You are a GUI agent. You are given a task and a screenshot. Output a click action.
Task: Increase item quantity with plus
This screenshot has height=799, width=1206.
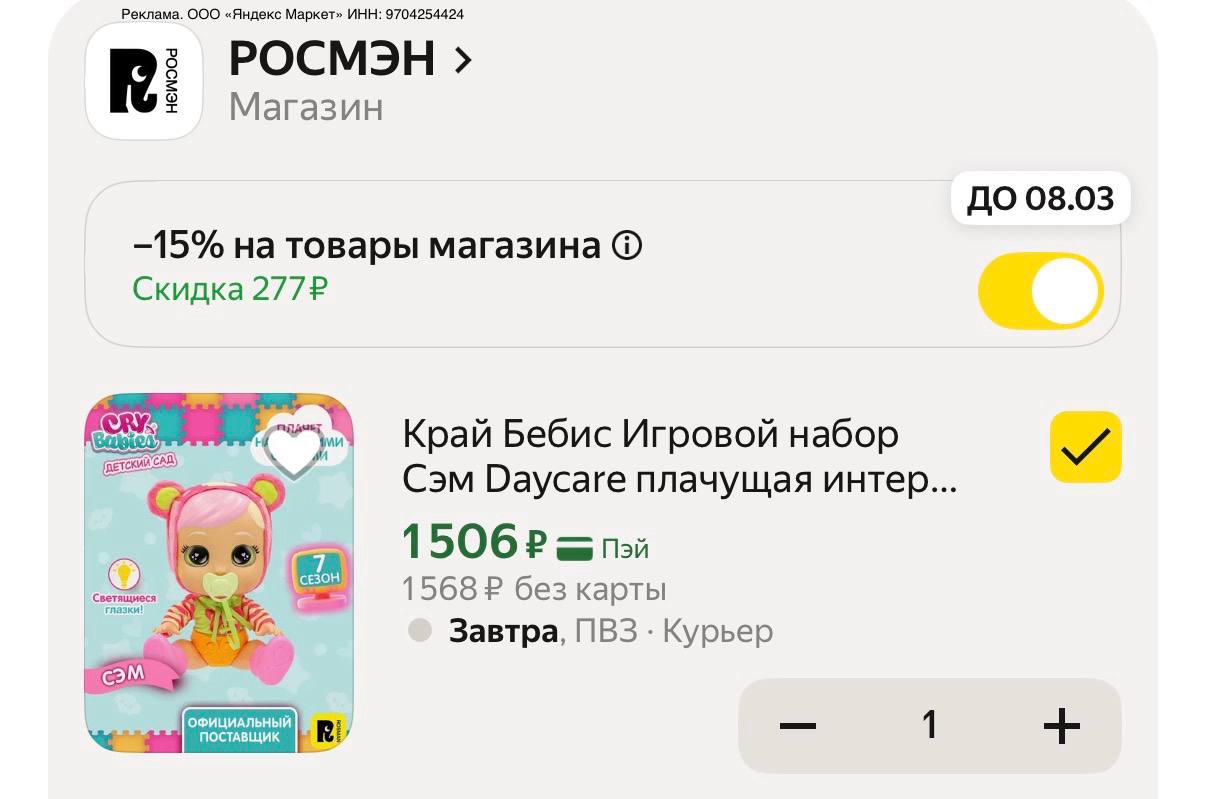pyautogui.click(x=1061, y=725)
